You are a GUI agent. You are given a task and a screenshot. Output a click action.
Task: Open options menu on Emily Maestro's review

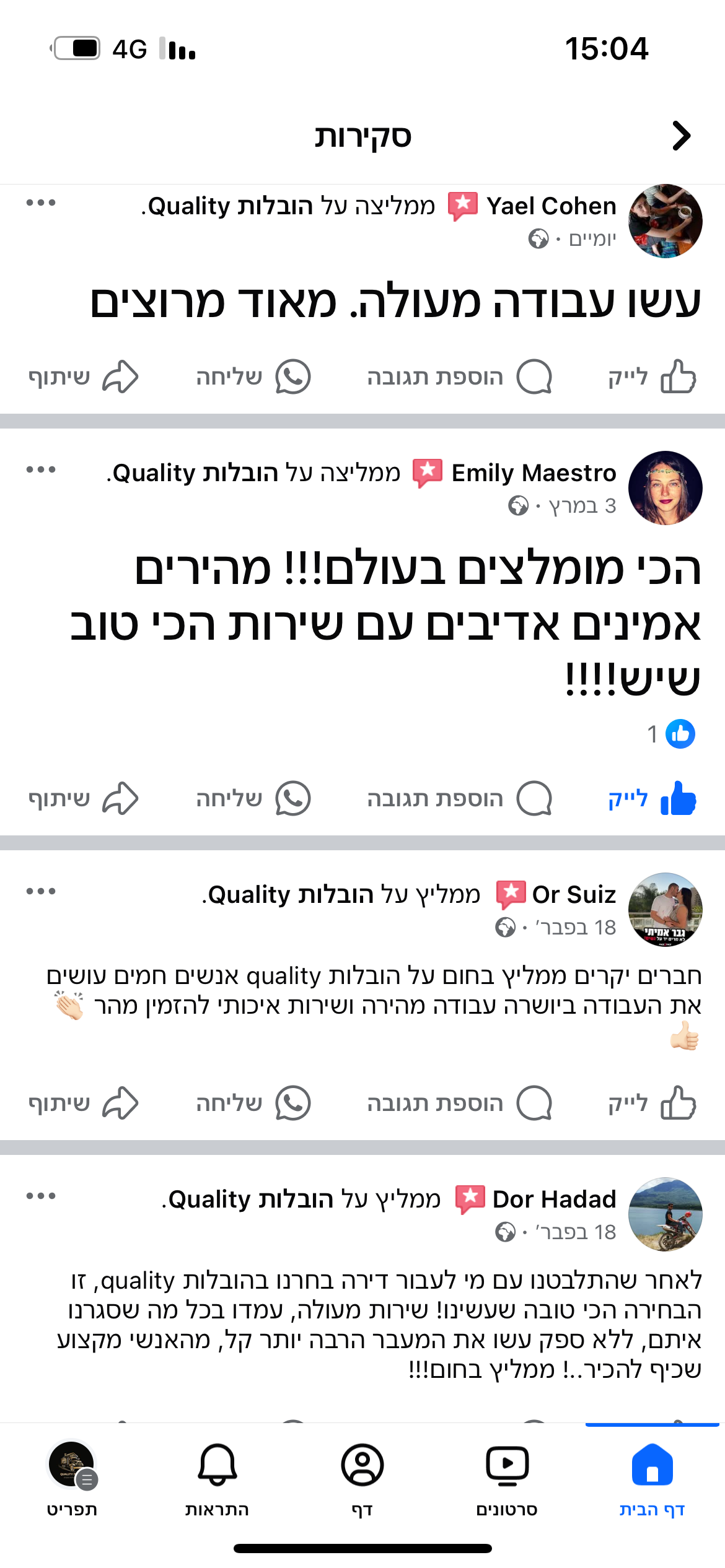tap(41, 470)
